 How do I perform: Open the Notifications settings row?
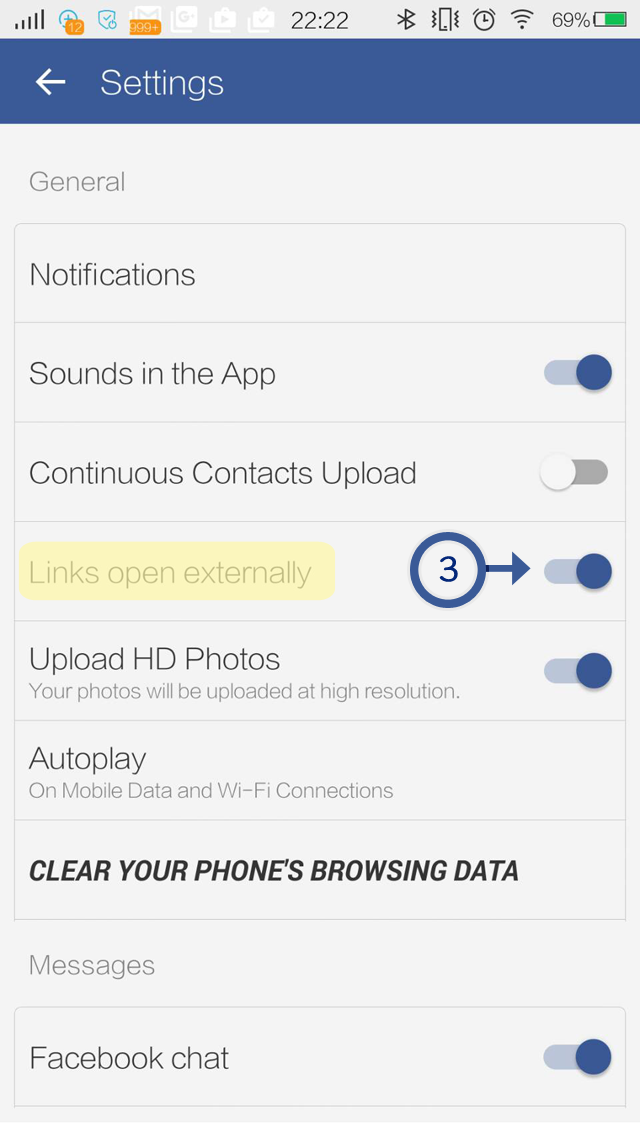click(x=320, y=274)
